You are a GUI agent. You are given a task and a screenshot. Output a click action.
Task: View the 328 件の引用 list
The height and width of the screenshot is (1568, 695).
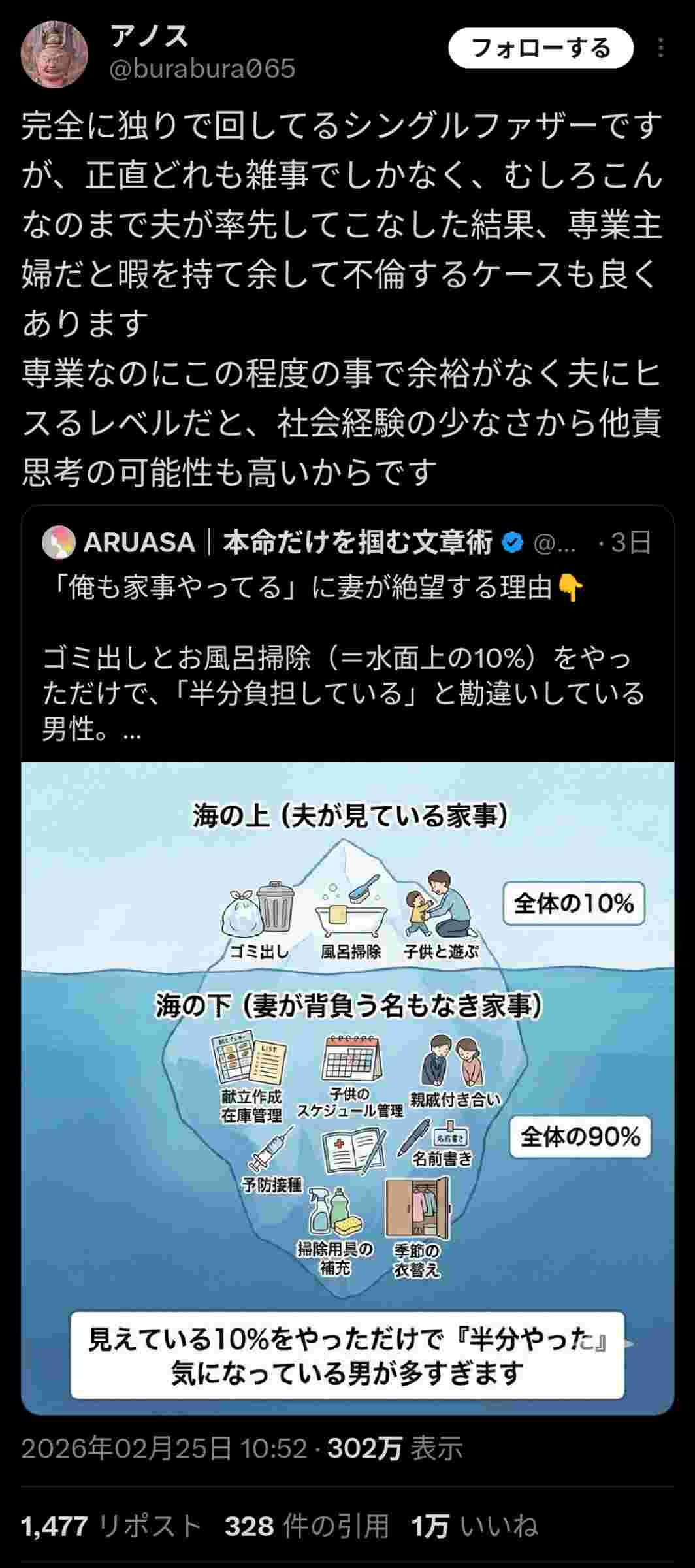[x=307, y=1527]
